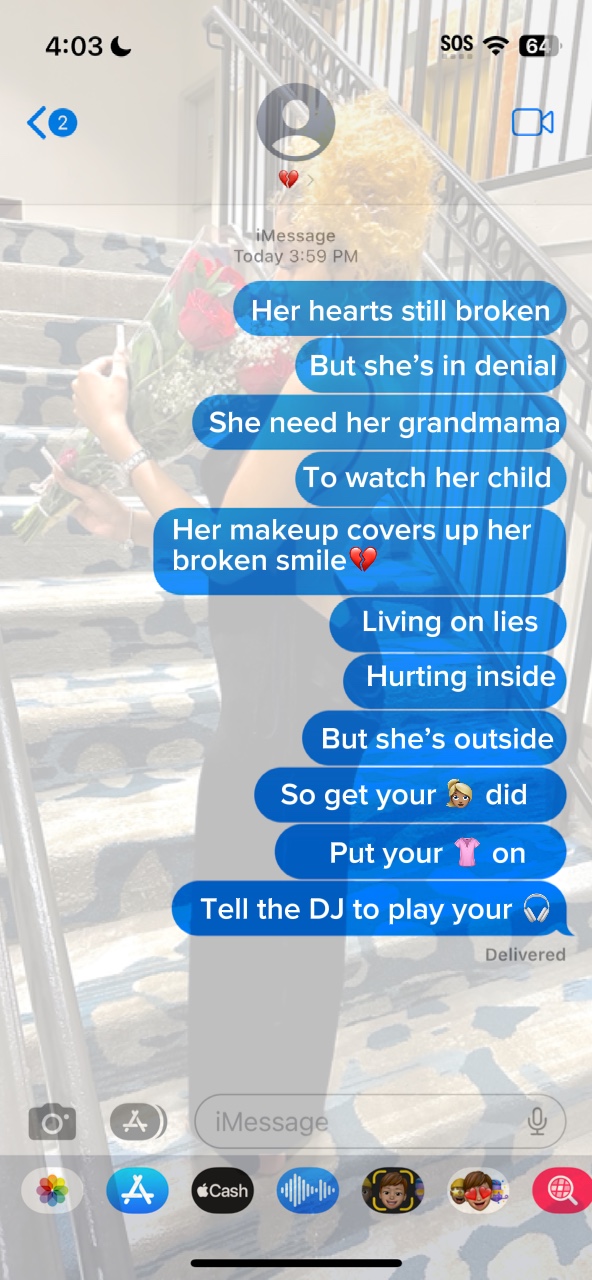Open the contact details at the top
Viewport: 592px width, 1280px height.
[295, 135]
